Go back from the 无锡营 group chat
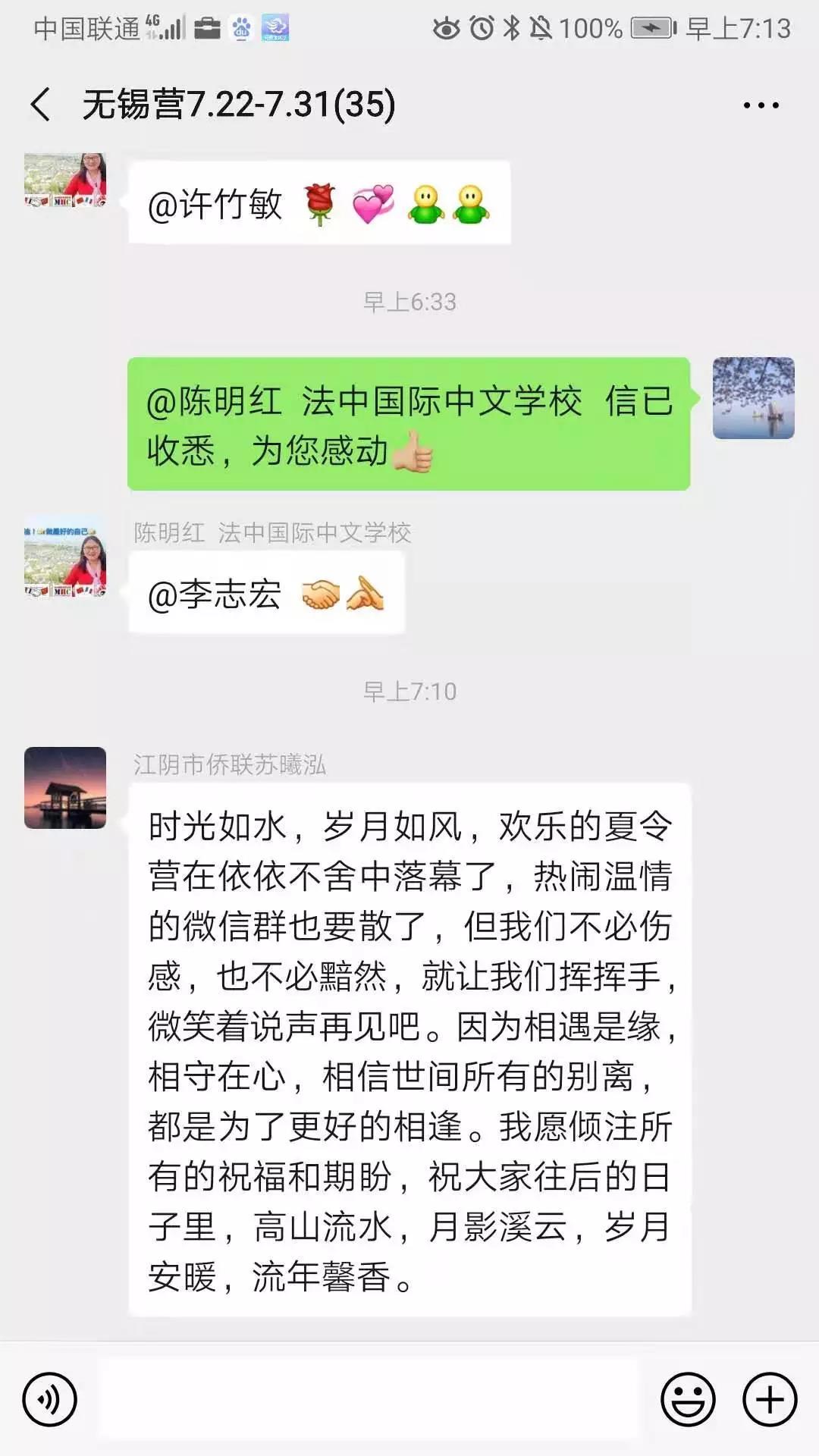The height and width of the screenshot is (1456, 819). [x=41, y=105]
